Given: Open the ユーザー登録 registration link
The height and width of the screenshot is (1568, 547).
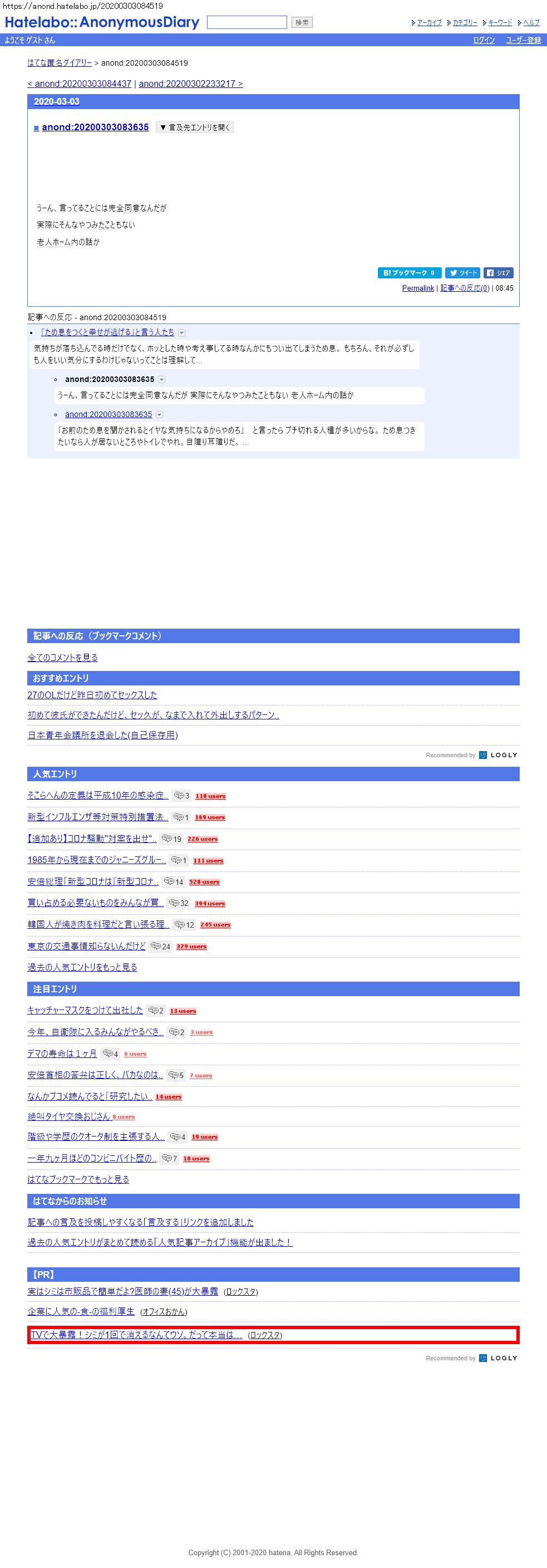Looking at the screenshot, I should tap(523, 40).
